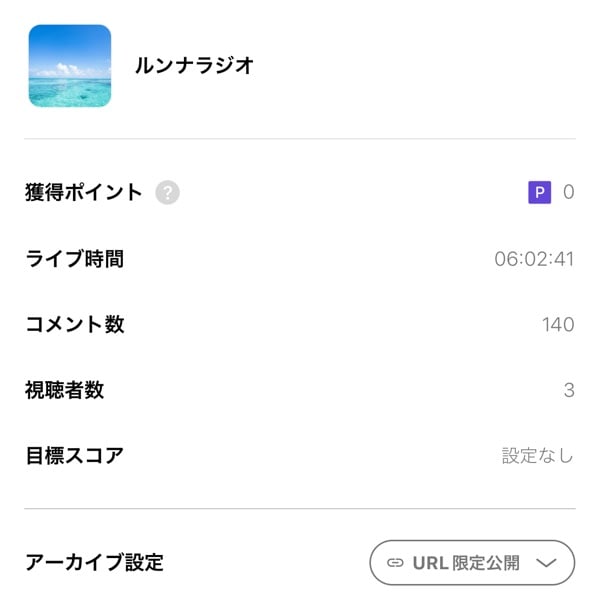Expand the URL限定公開 archive setting dropdown

click(472, 562)
